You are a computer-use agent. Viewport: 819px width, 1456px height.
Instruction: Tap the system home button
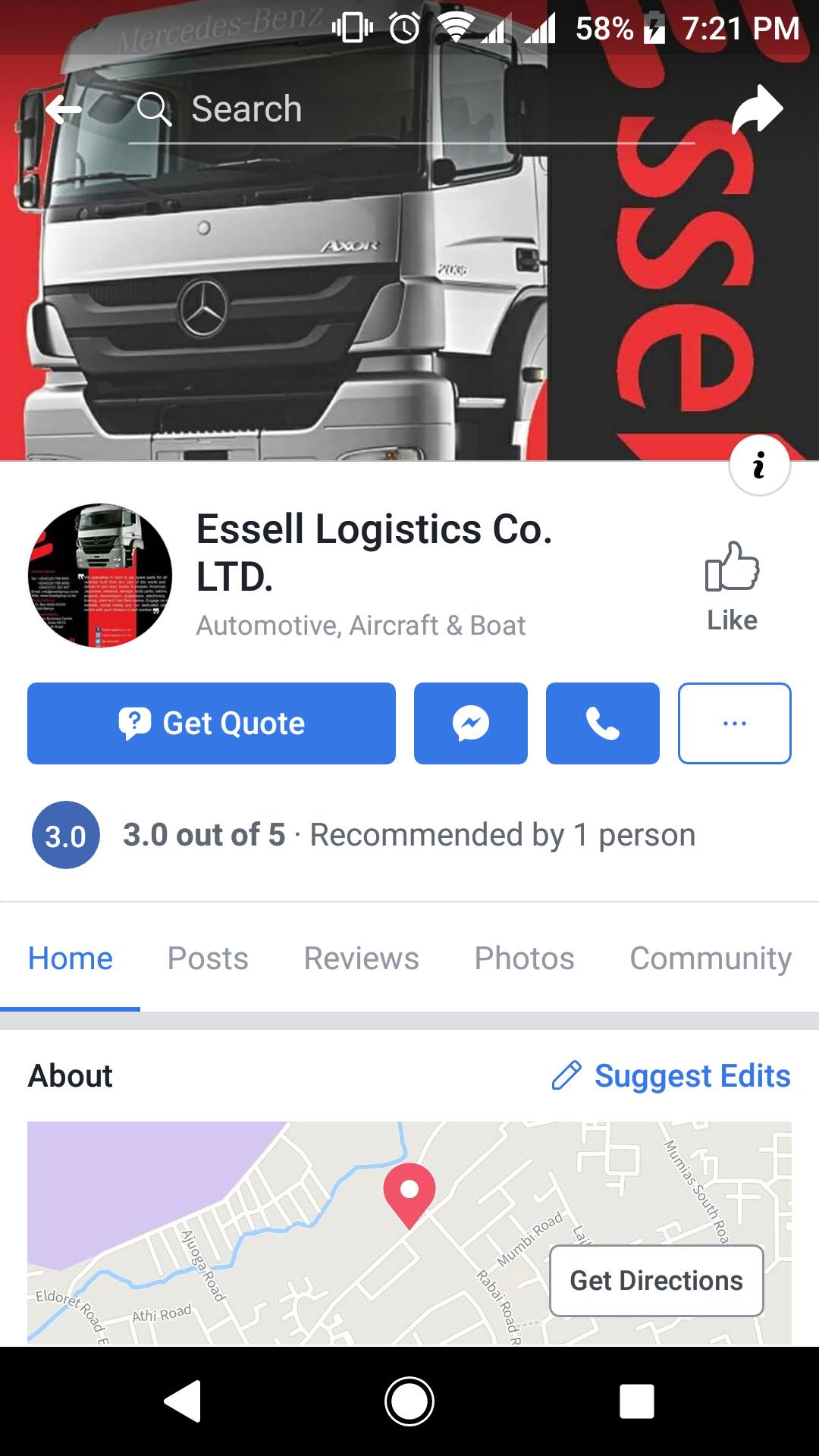tap(409, 1401)
